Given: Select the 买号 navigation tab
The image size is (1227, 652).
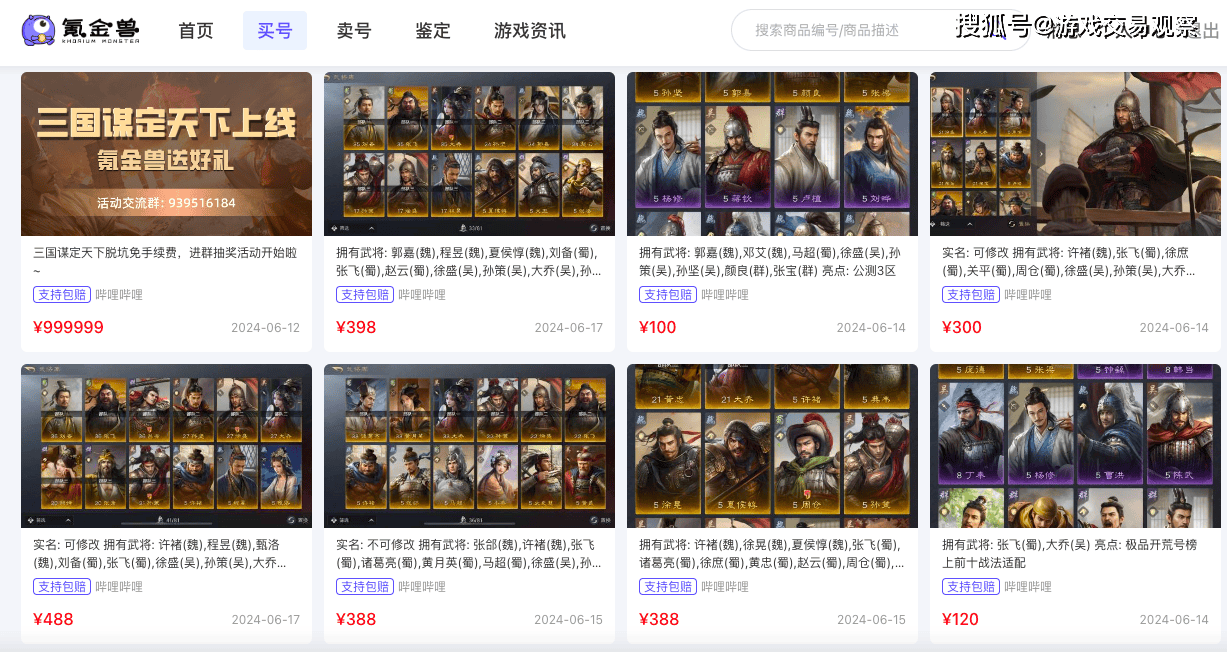Looking at the screenshot, I should click(275, 31).
